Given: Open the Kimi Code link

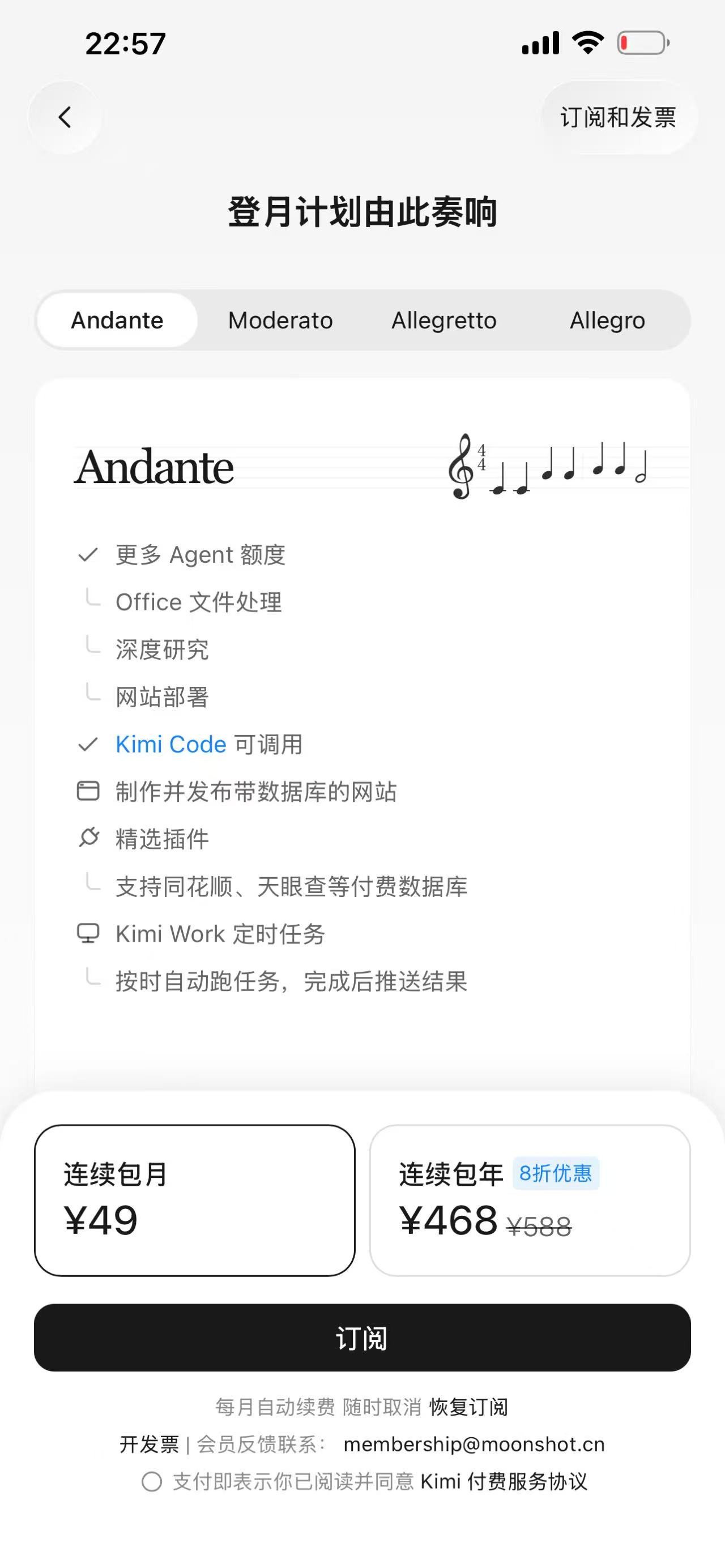Looking at the screenshot, I should pos(171,745).
